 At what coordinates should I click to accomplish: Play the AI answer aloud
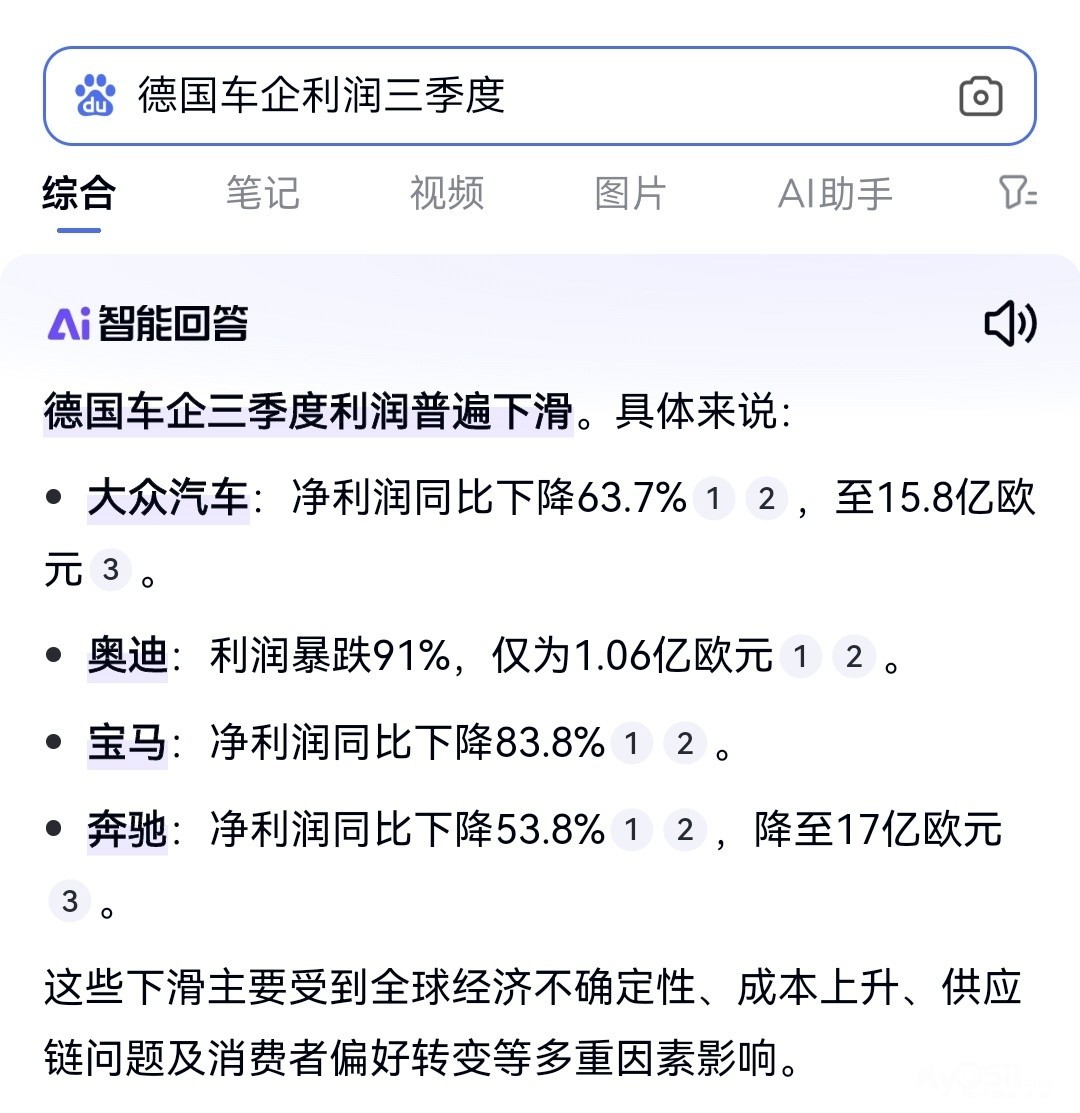tap(1010, 324)
